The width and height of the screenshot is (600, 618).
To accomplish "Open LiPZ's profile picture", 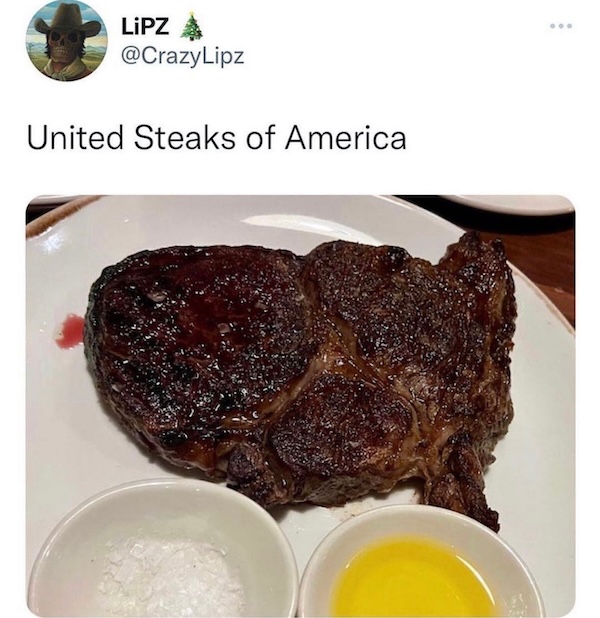I will tap(67, 40).
